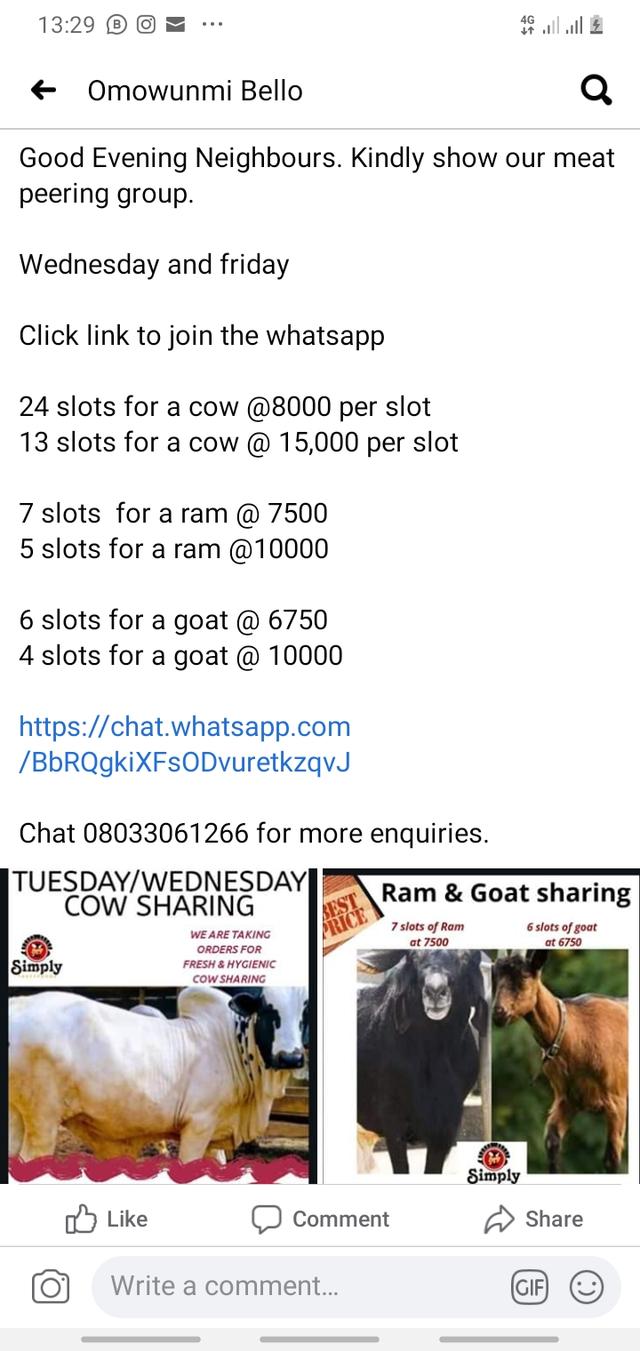Open search with the magnifier icon

pyautogui.click(x=596, y=91)
